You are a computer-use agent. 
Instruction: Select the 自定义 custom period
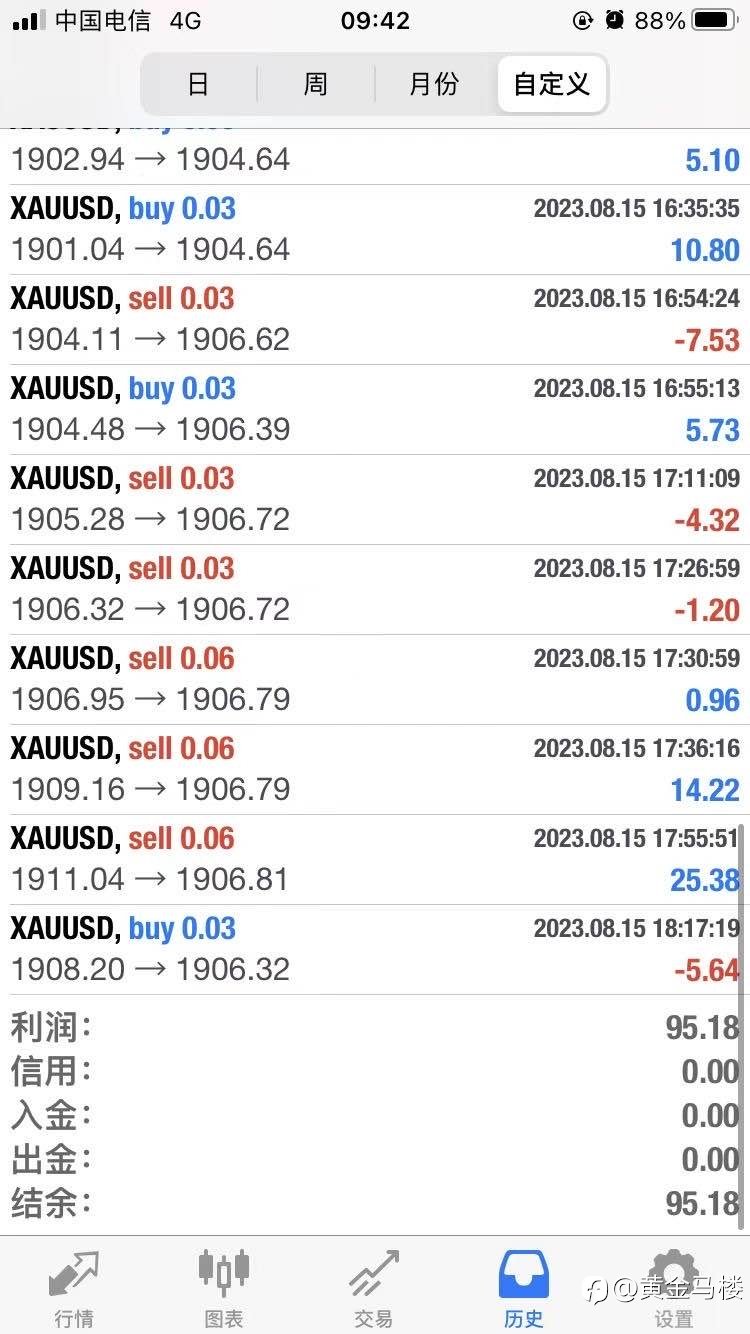click(x=552, y=84)
